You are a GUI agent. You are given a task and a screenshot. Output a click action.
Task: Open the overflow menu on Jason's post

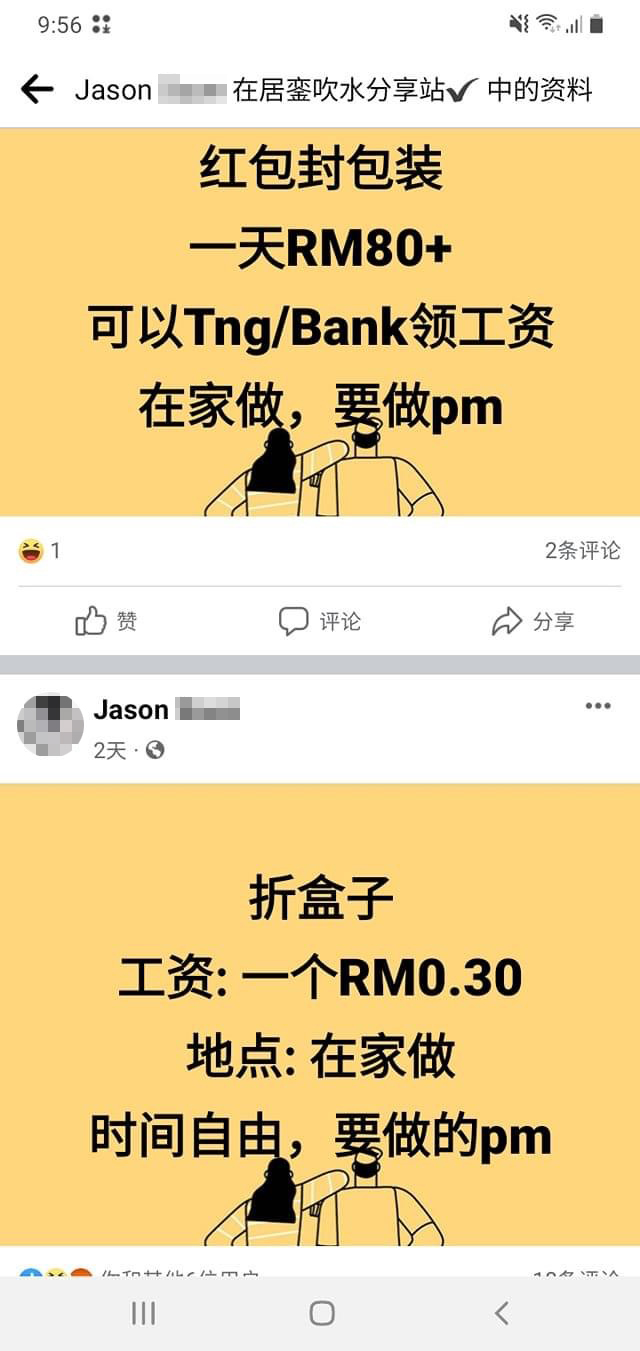(597, 706)
